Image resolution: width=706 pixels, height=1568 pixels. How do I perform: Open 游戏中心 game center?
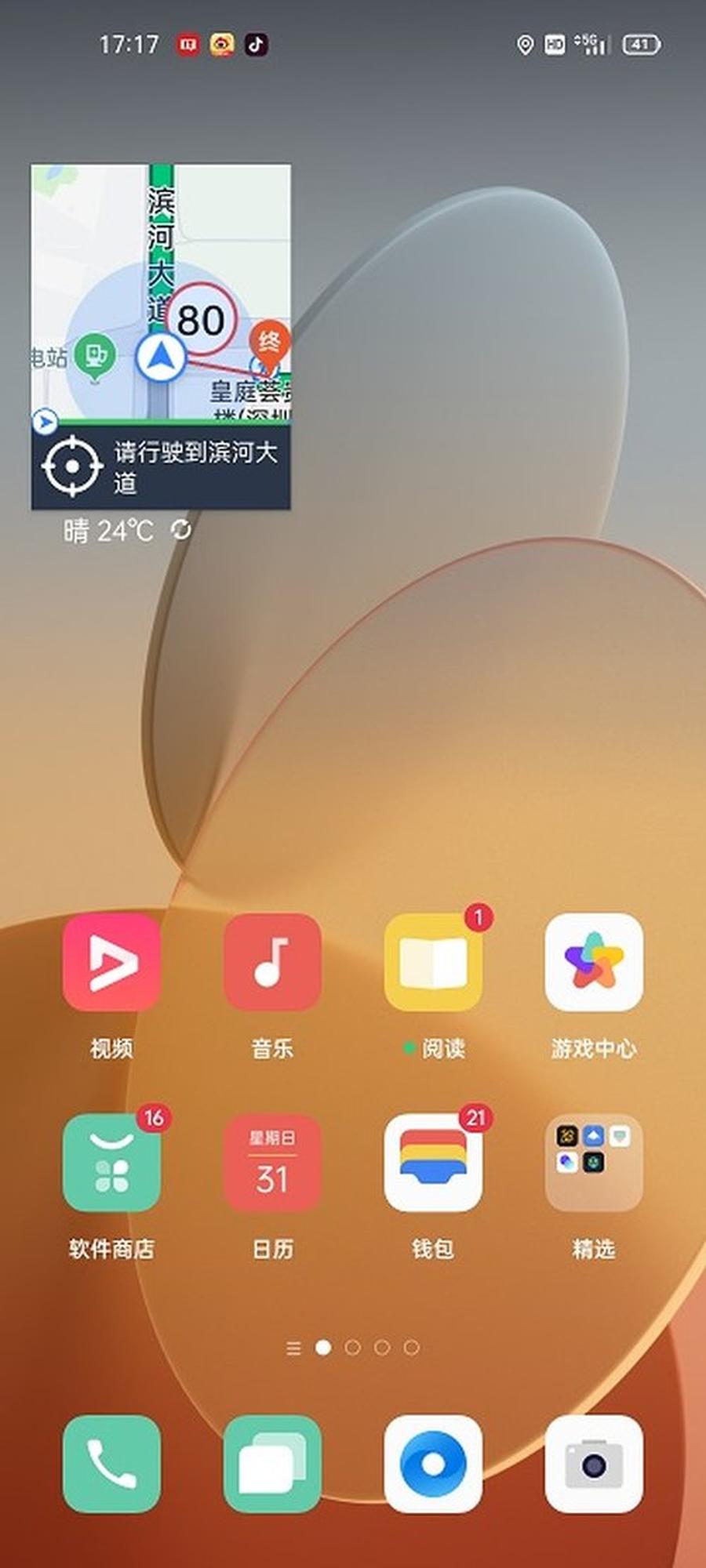(x=594, y=961)
